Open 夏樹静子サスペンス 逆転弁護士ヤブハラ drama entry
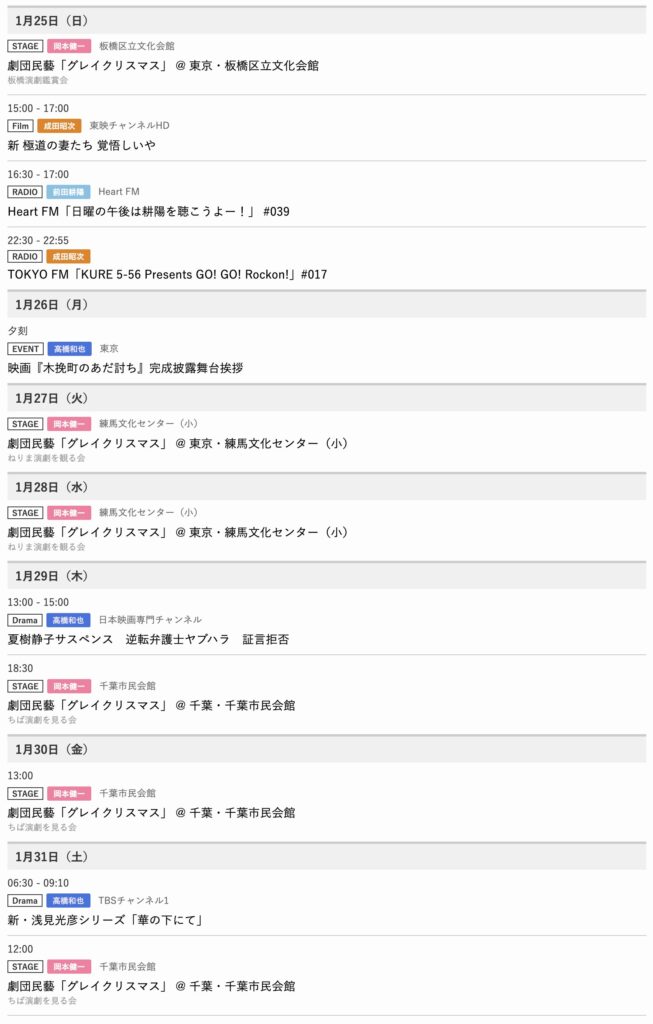The height and width of the screenshot is (1024, 653). (x=148, y=639)
